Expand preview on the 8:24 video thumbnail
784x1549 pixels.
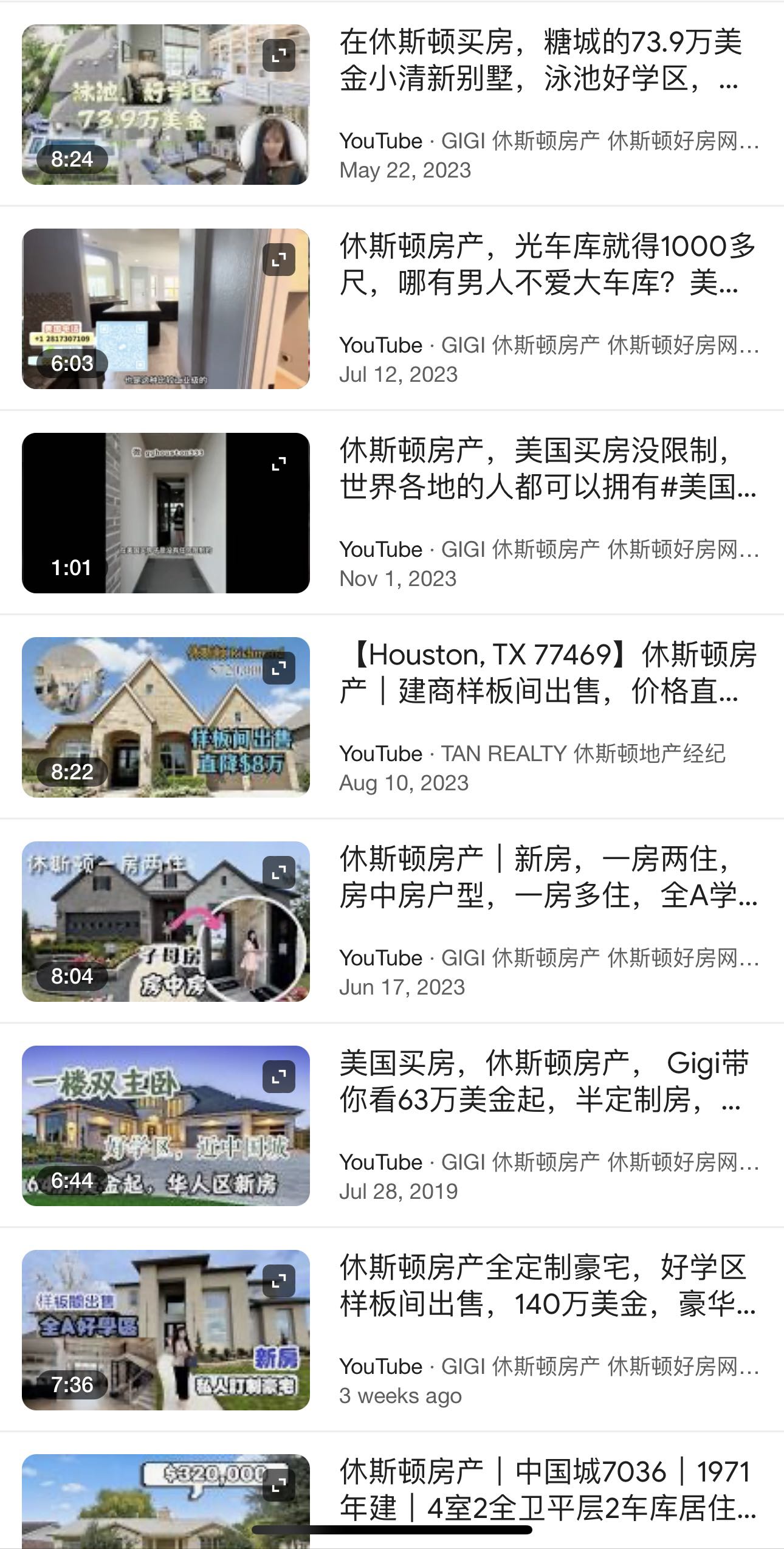pyautogui.click(x=279, y=55)
